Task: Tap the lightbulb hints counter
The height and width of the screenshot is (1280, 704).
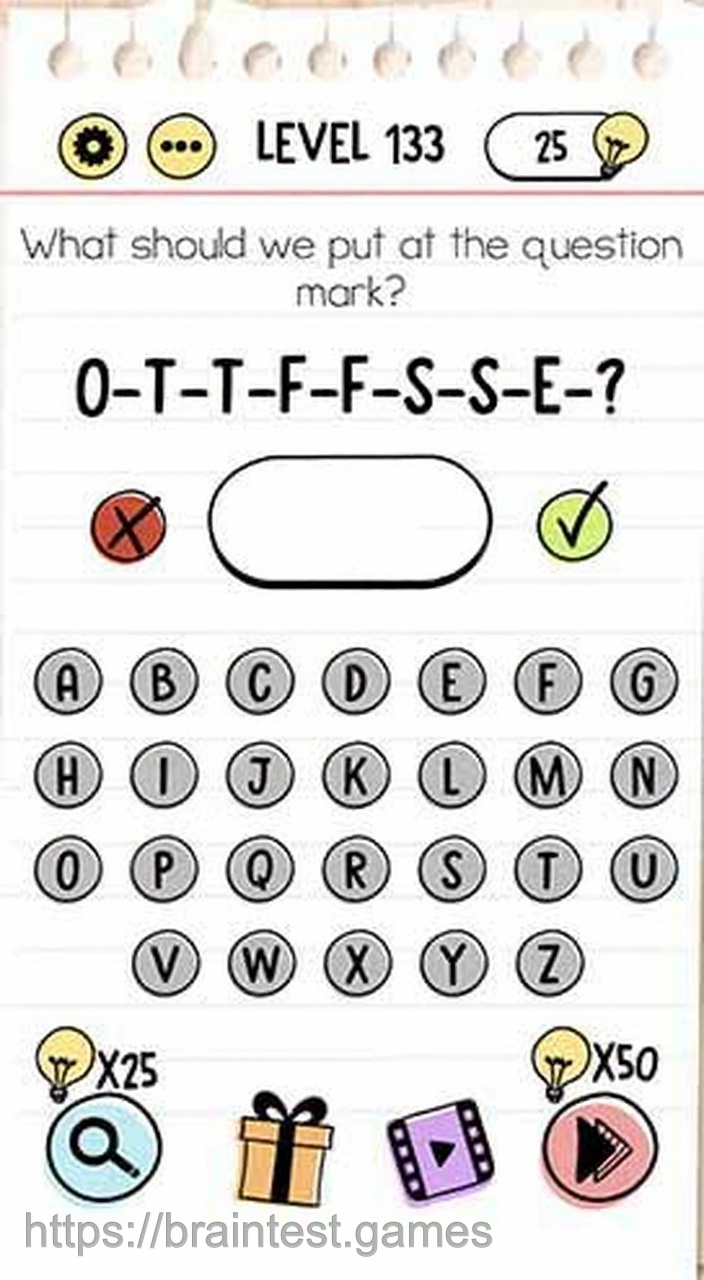Action: pyautogui.click(x=566, y=147)
